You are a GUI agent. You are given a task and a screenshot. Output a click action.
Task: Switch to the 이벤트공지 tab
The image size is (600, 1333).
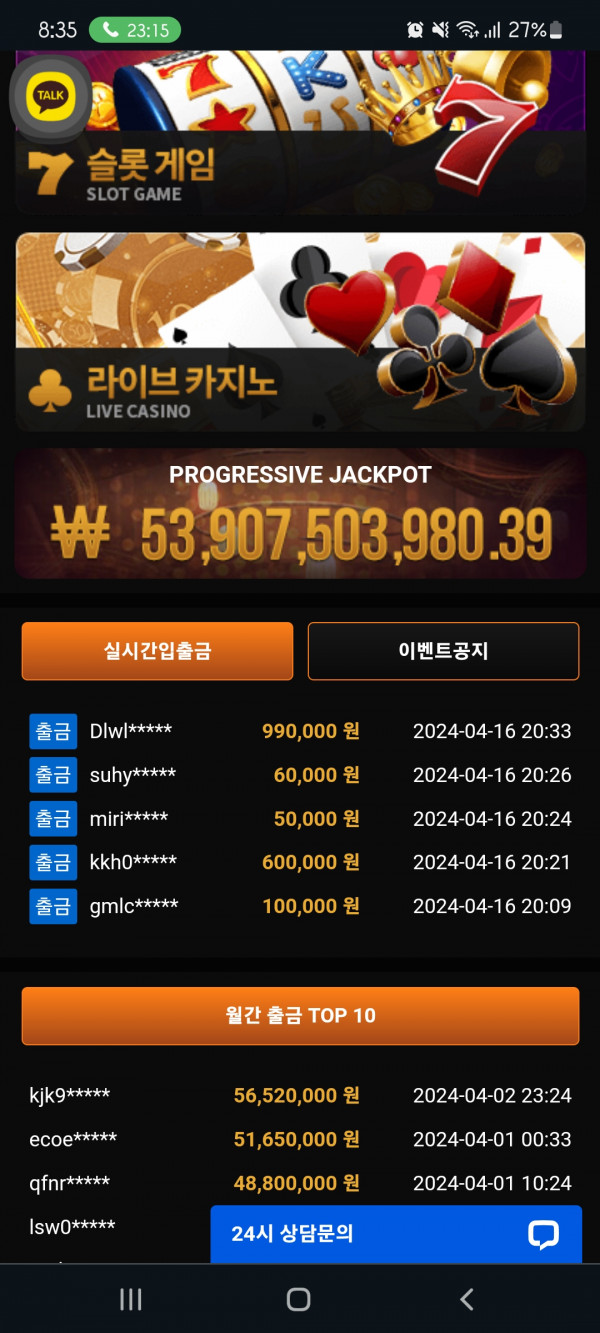coord(443,651)
